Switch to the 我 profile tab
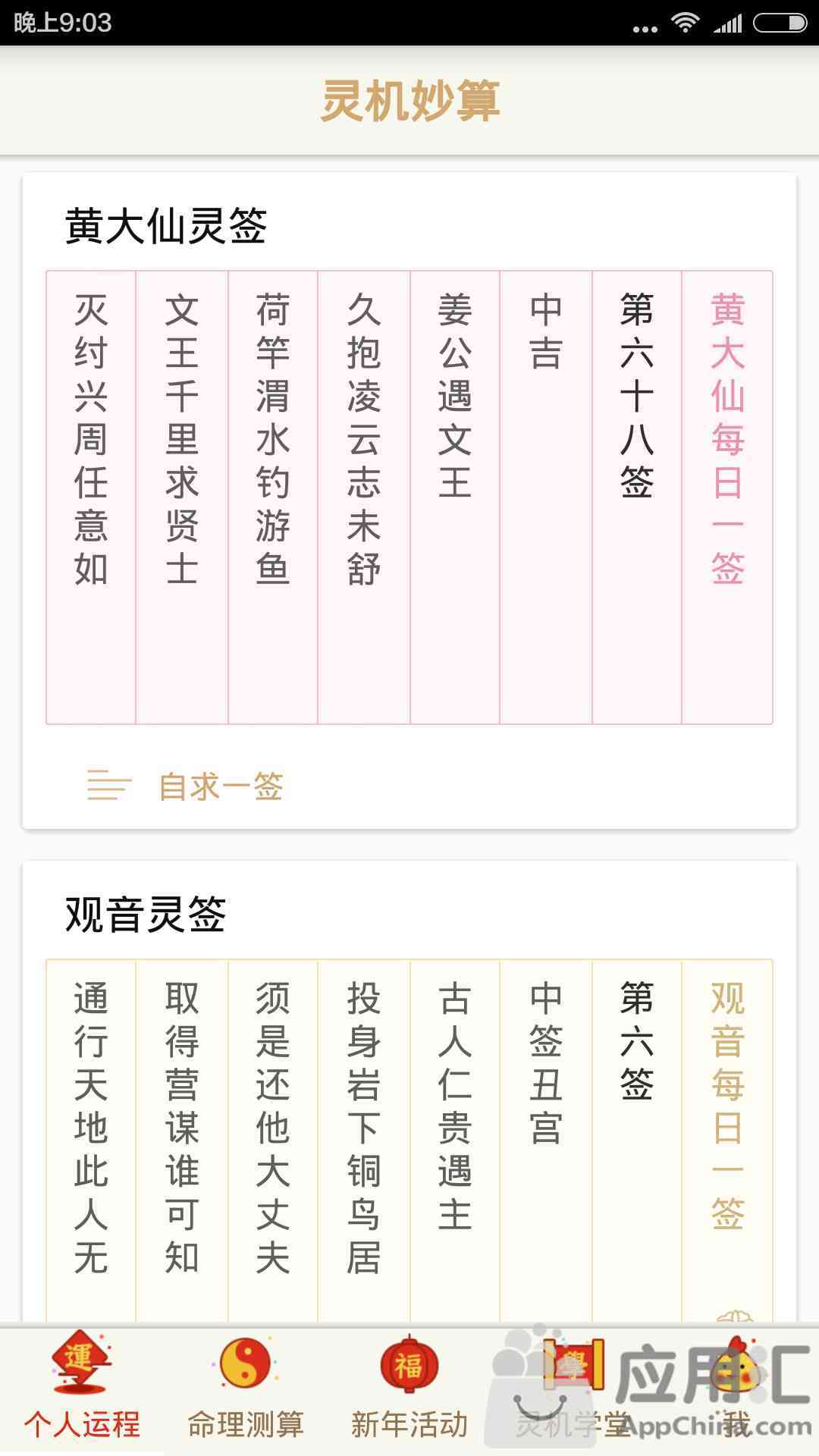The height and width of the screenshot is (1456, 819). tap(736, 1391)
